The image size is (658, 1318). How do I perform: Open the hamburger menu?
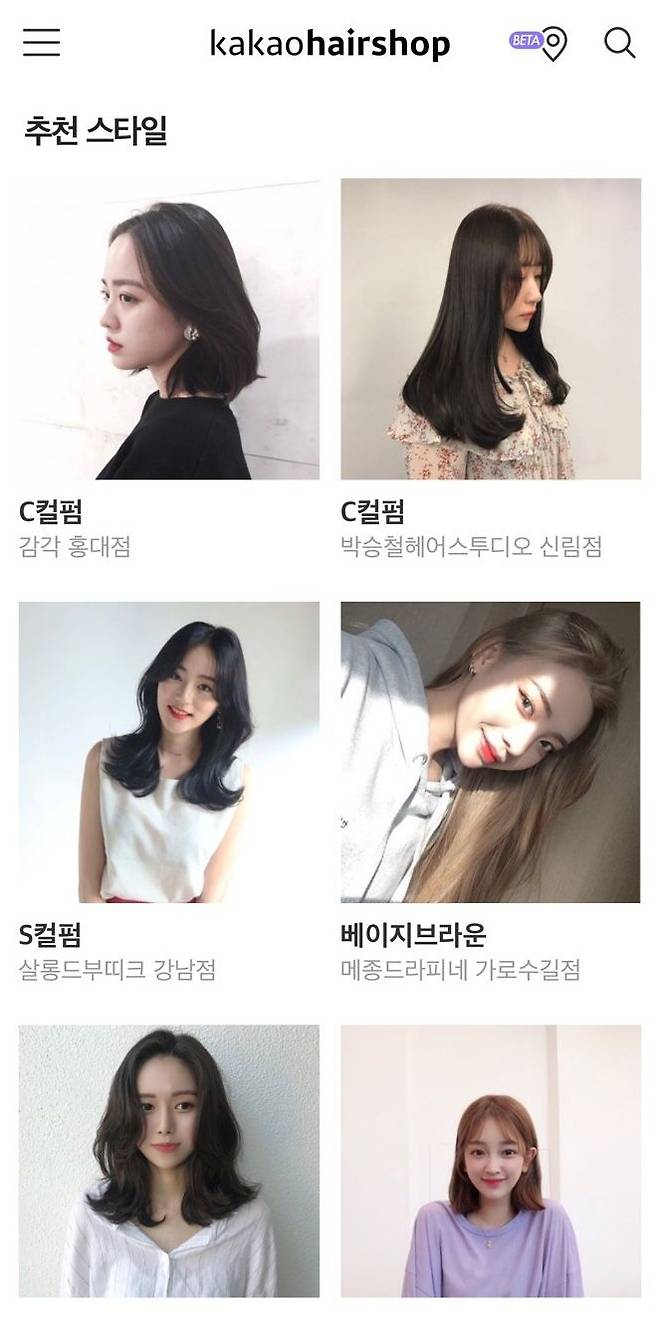coord(42,43)
